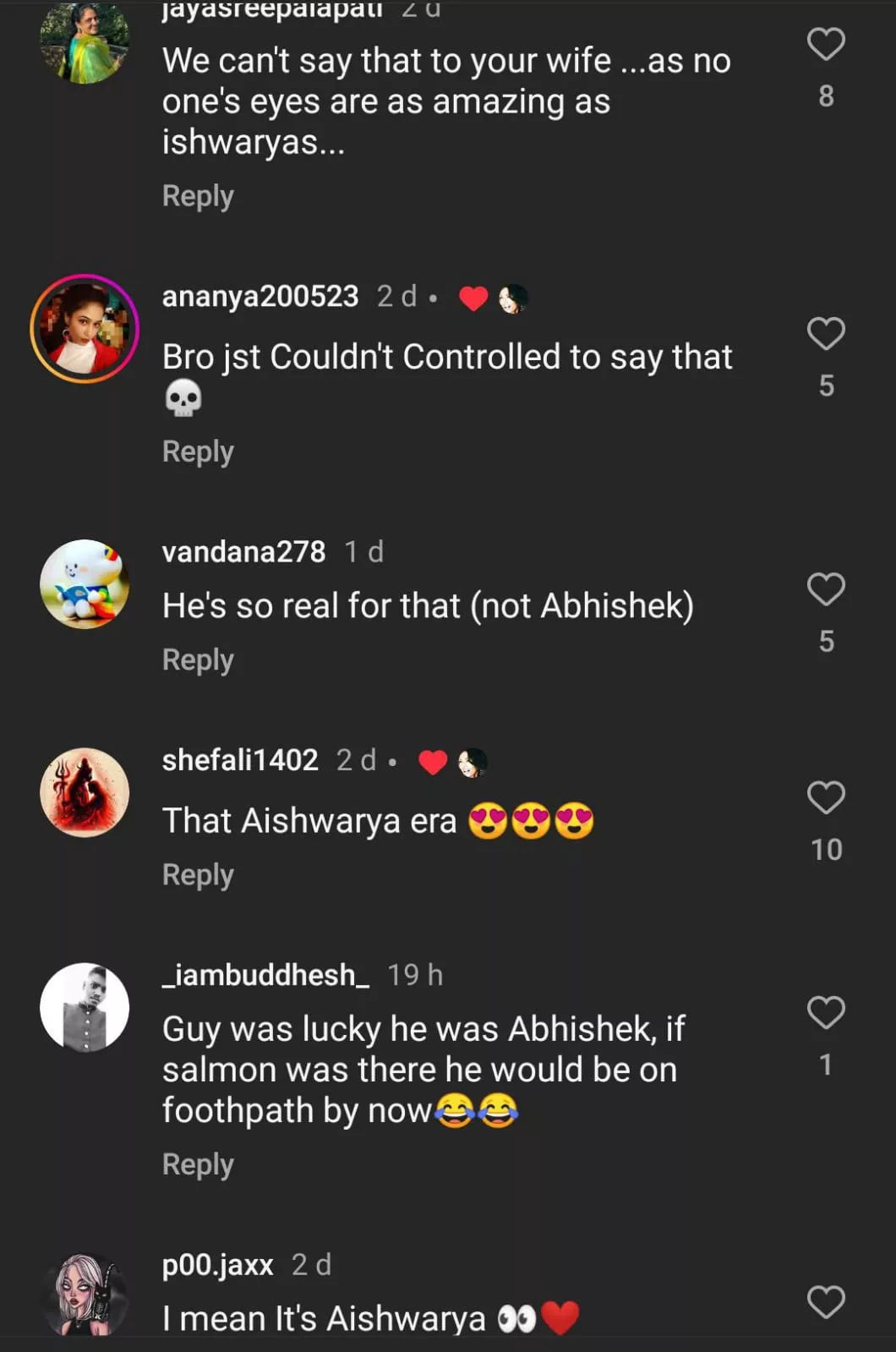Like shefali1402's comment
Viewport: 896px width, 1352px height.
pos(826,797)
